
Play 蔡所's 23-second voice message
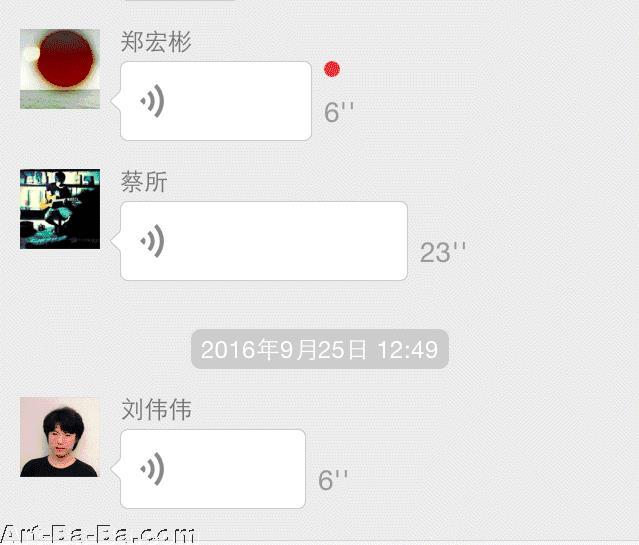(263, 241)
